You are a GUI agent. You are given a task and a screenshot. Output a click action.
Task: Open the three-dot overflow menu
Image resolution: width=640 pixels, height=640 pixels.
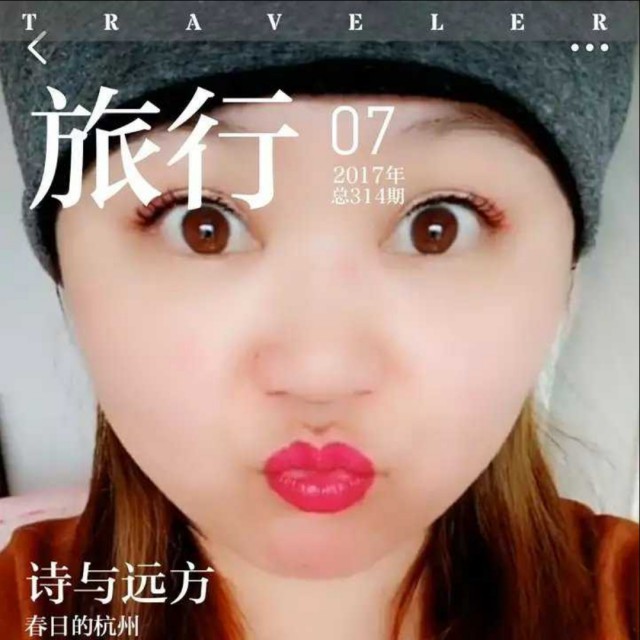coord(589,47)
